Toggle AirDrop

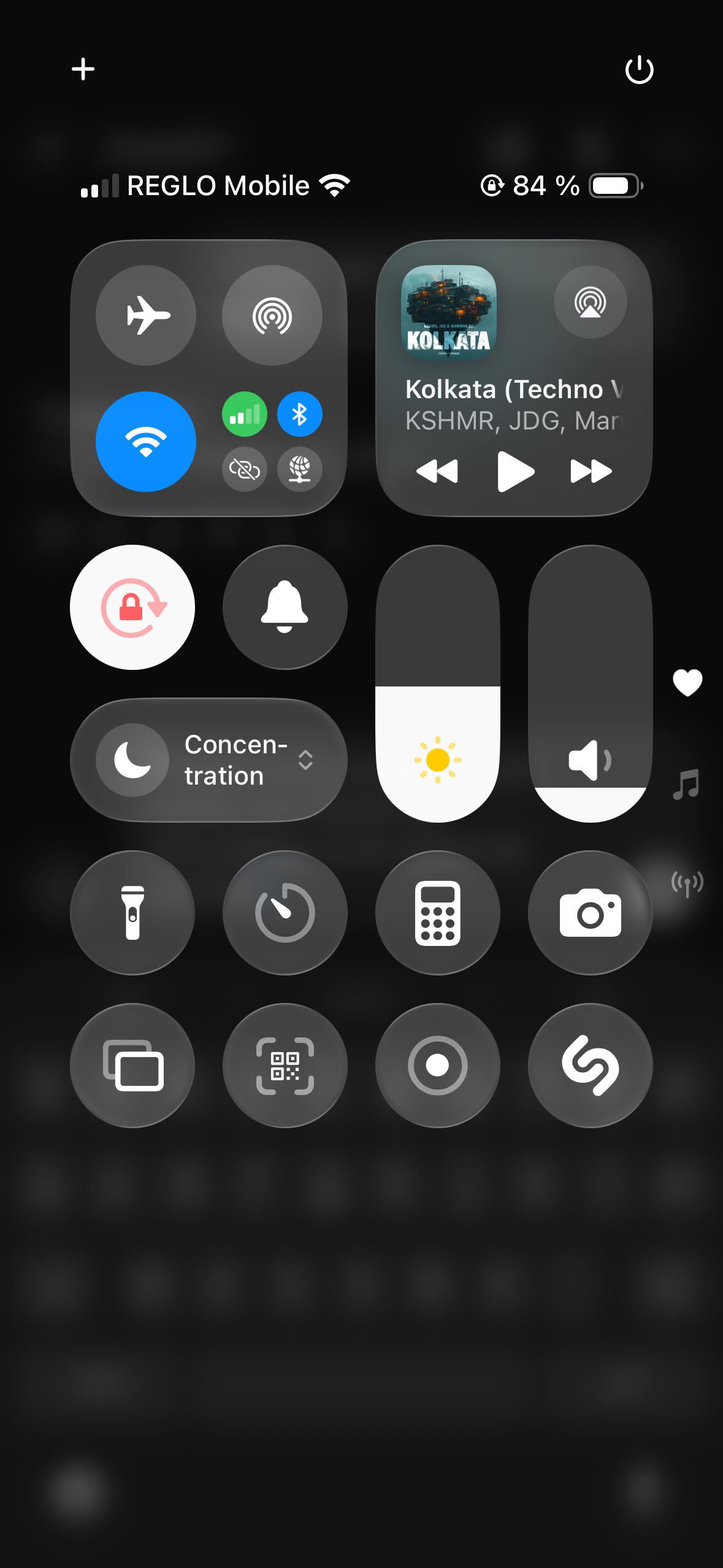[272, 315]
